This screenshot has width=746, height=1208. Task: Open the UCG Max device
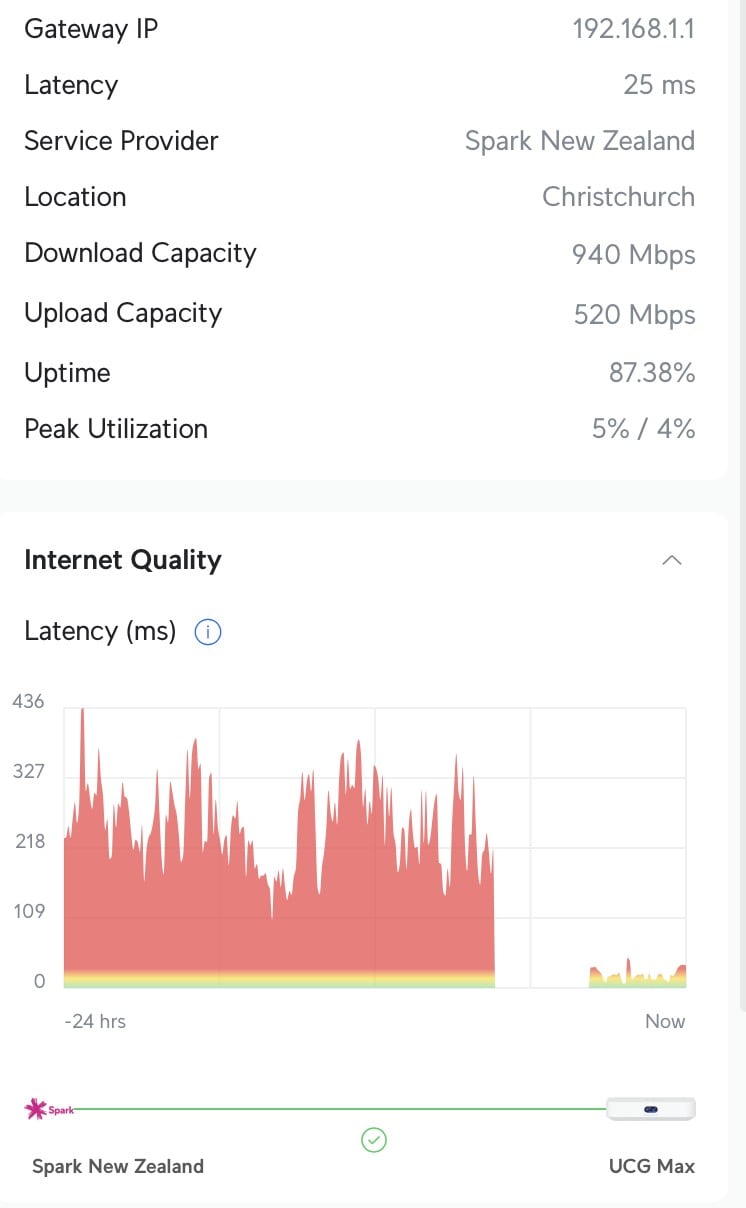pos(651,1109)
